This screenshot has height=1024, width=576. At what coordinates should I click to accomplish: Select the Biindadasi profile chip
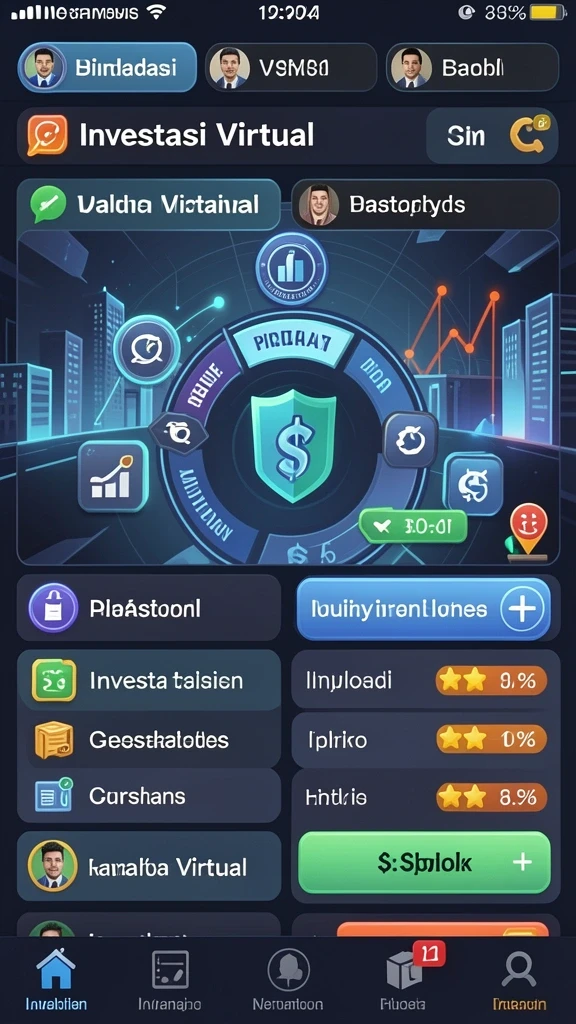107,67
